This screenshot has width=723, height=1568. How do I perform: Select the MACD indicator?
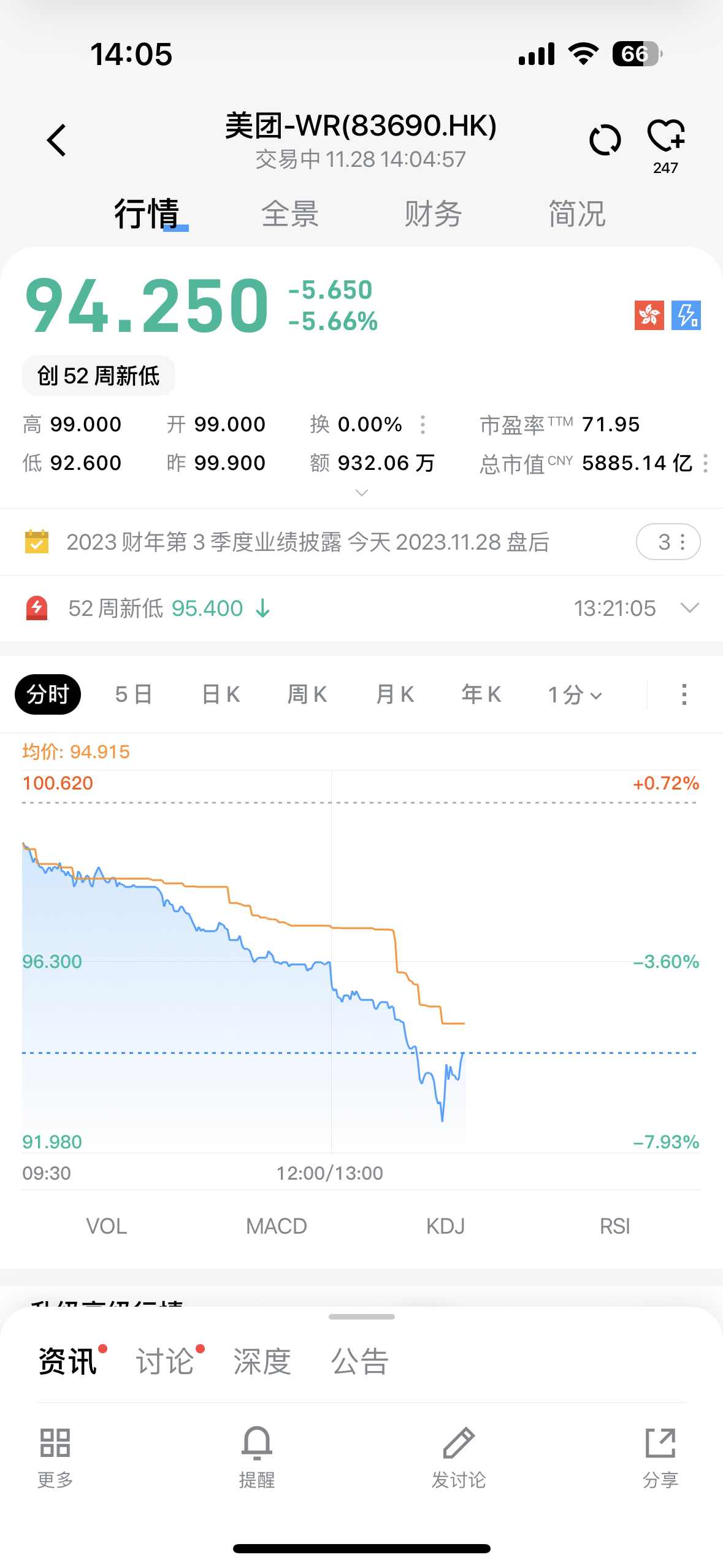coord(277,1226)
